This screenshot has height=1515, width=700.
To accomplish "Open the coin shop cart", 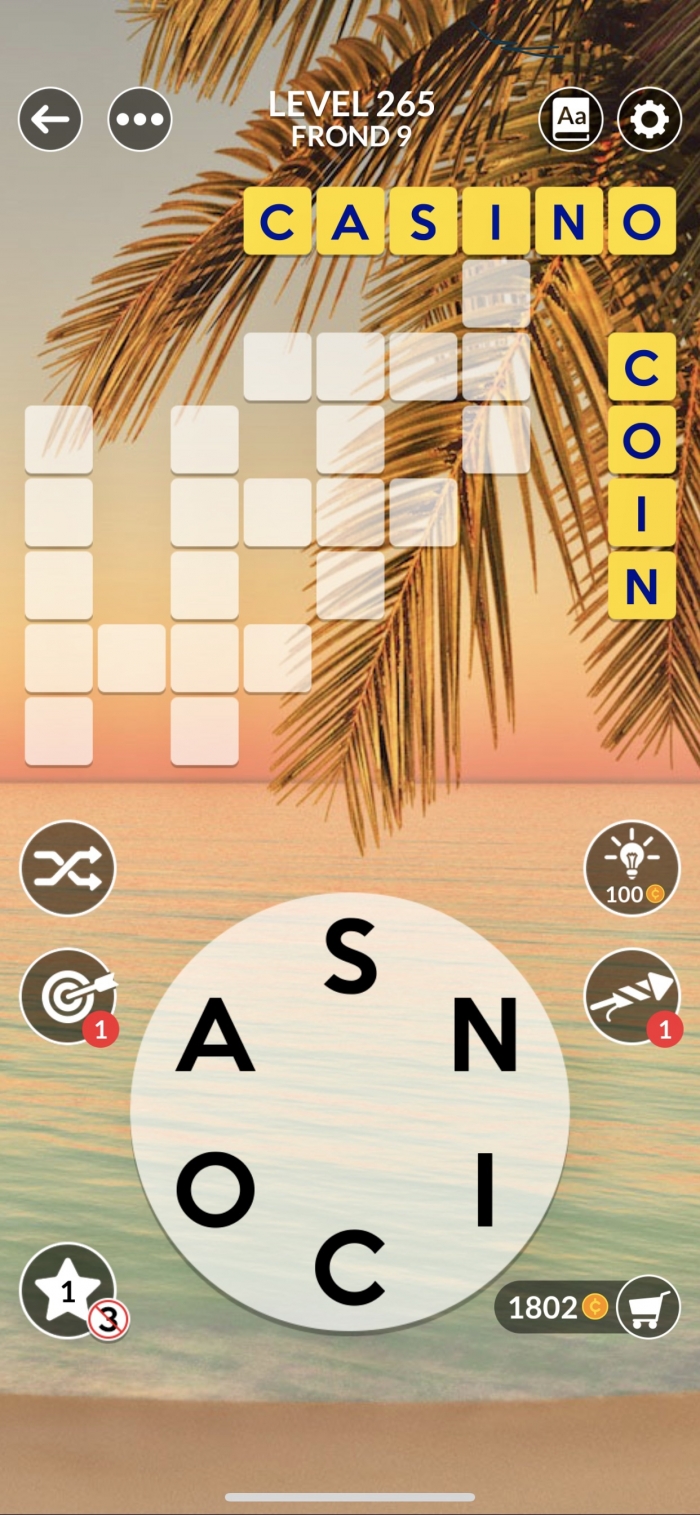I will pos(647,1306).
